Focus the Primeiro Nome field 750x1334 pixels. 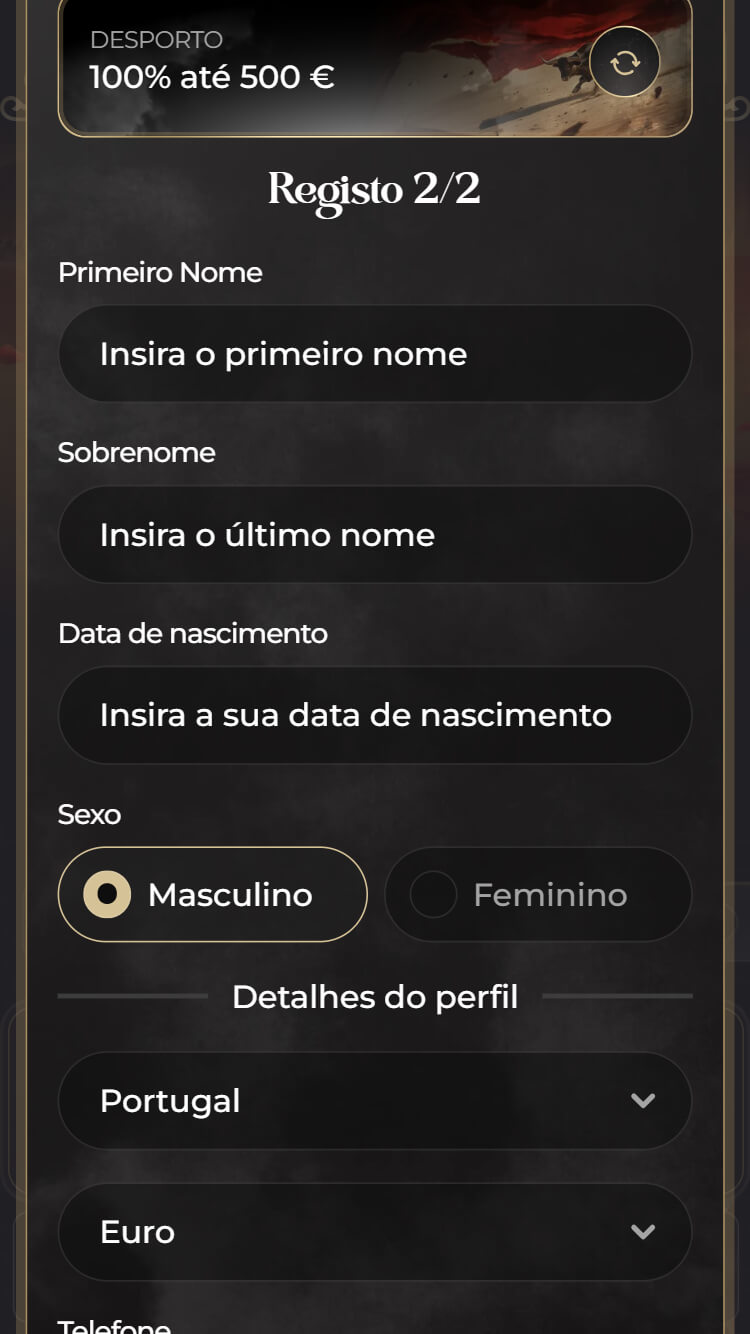pos(375,354)
